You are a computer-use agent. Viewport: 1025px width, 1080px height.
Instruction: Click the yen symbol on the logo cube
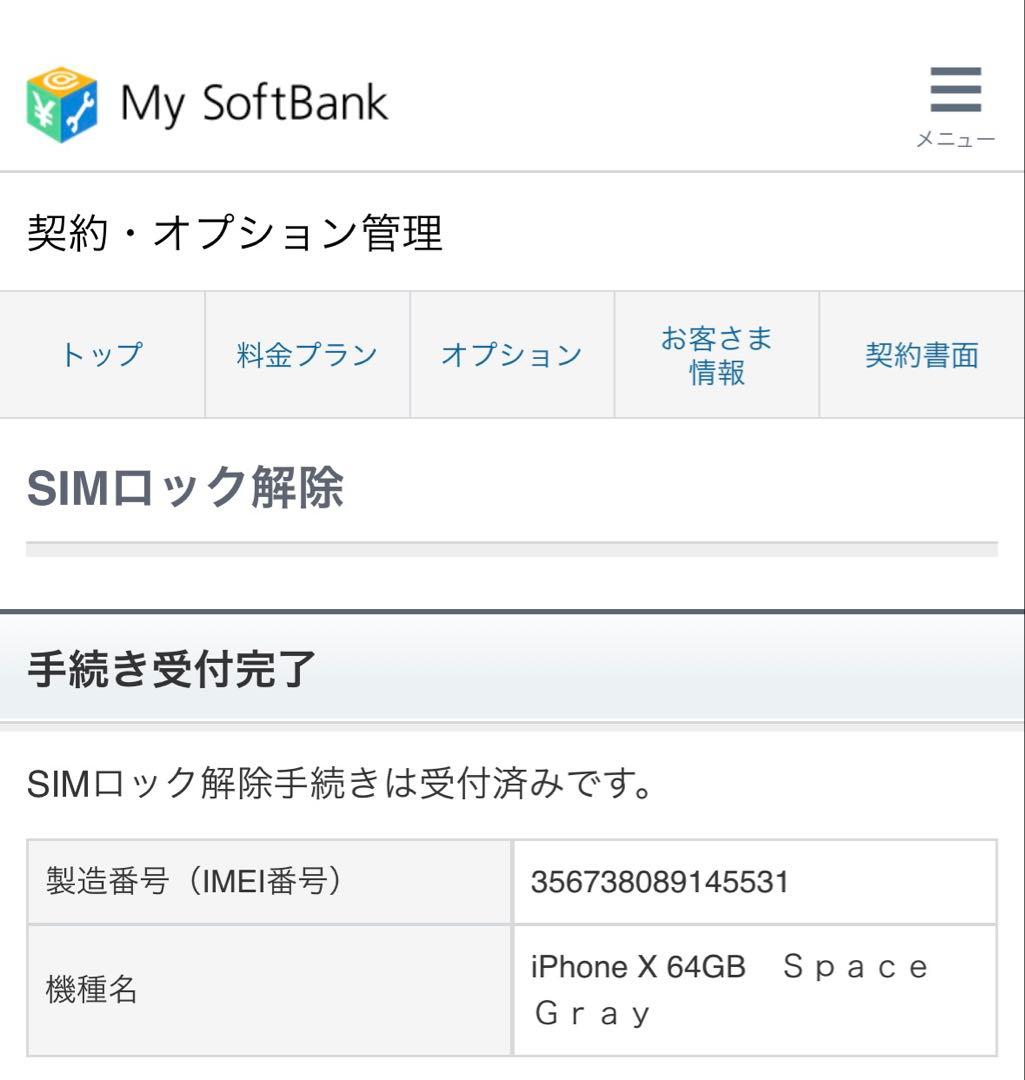[43, 110]
